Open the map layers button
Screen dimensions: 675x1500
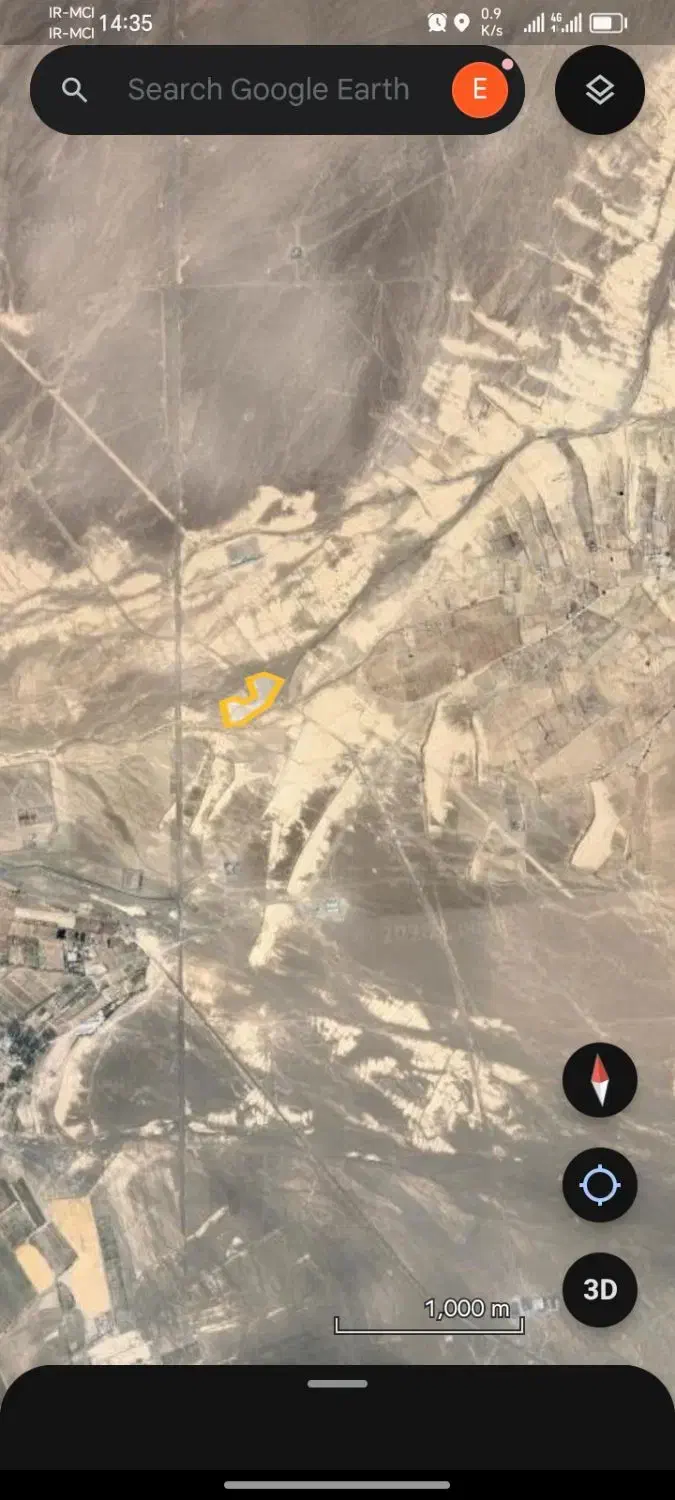(600, 90)
